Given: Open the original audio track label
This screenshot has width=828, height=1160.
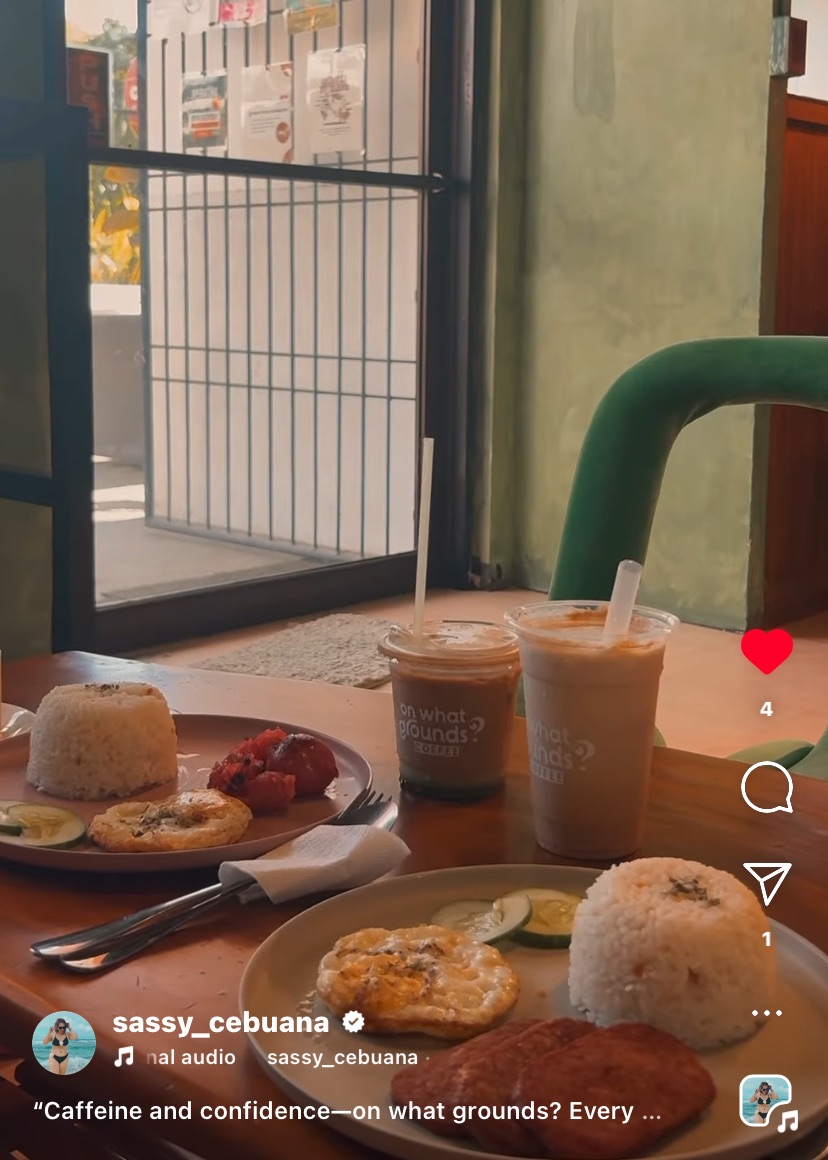Looking at the screenshot, I should coord(190,1057).
